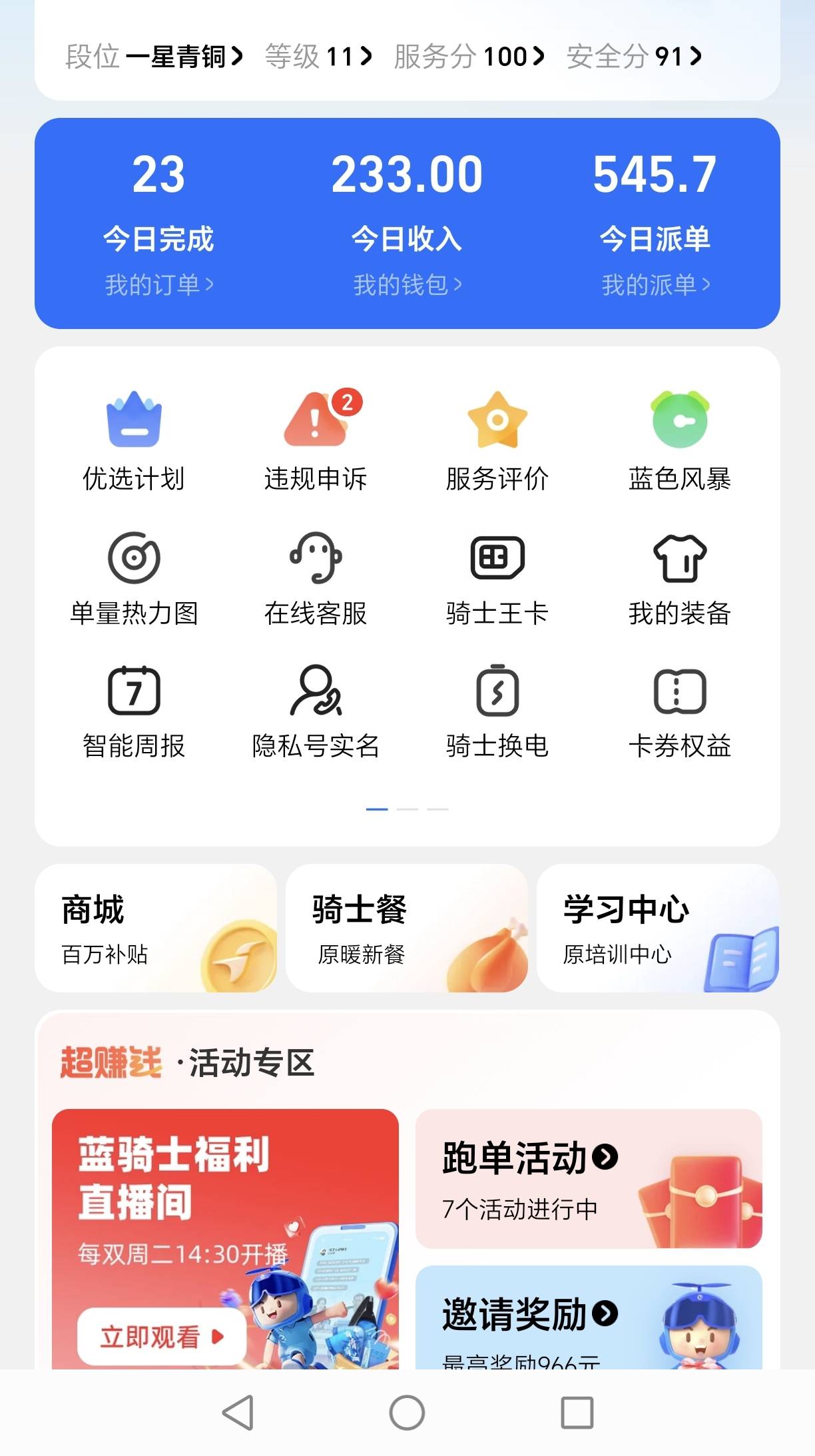Viewport: 815px width, 1456px height.
Task: Open the 商城 百万补贴 card
Action: coord(156,928)
